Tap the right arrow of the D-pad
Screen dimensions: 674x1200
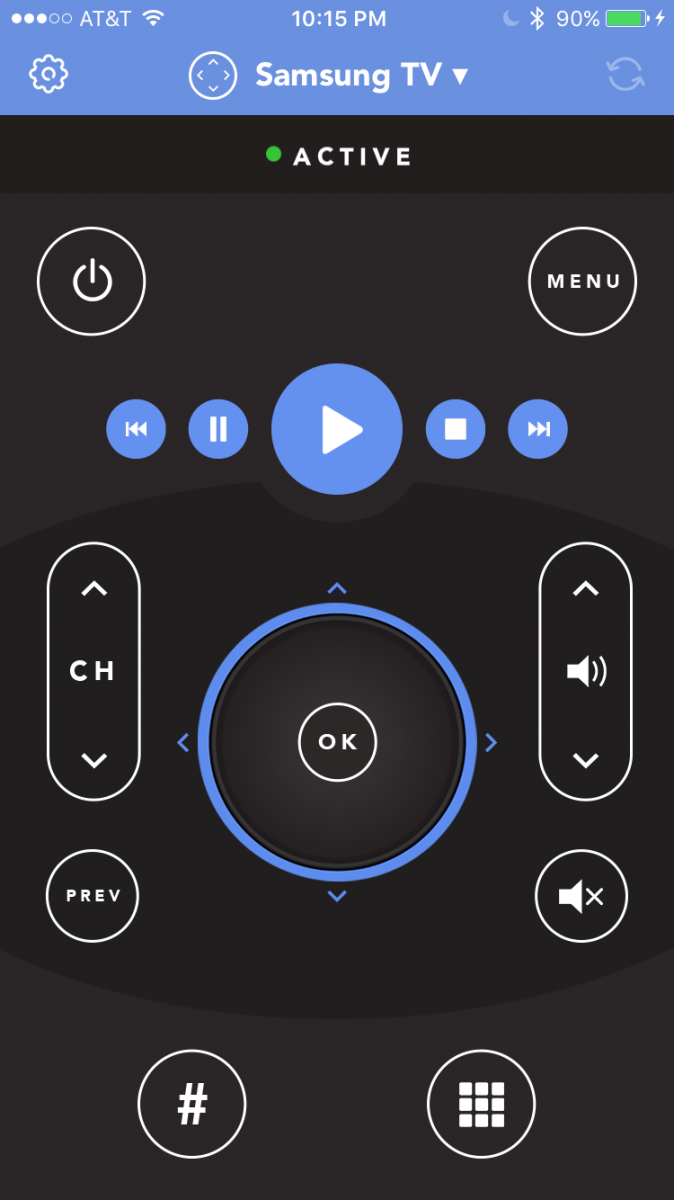pos(491,742)
